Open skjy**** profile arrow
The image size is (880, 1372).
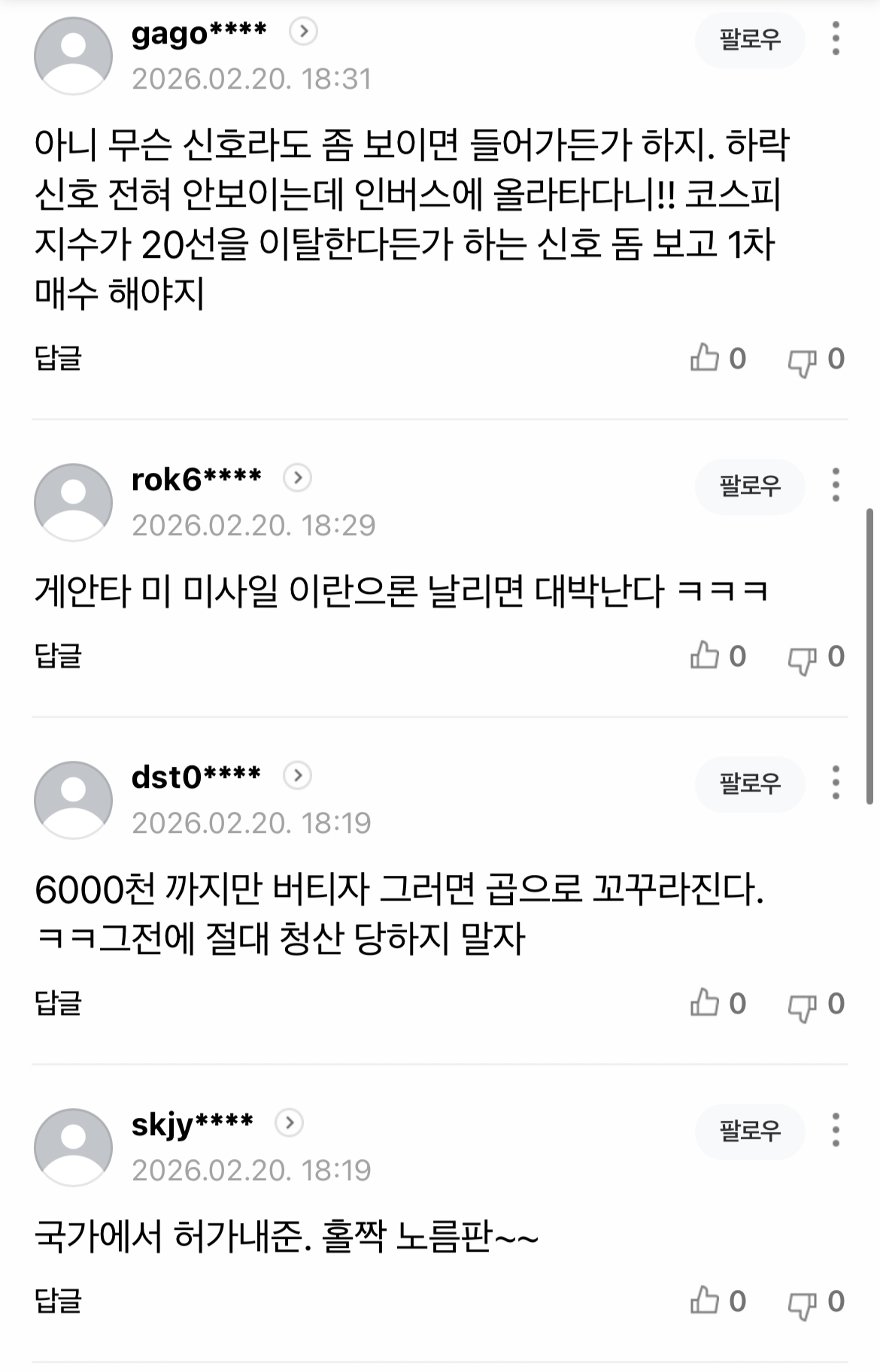point(290,1122)
